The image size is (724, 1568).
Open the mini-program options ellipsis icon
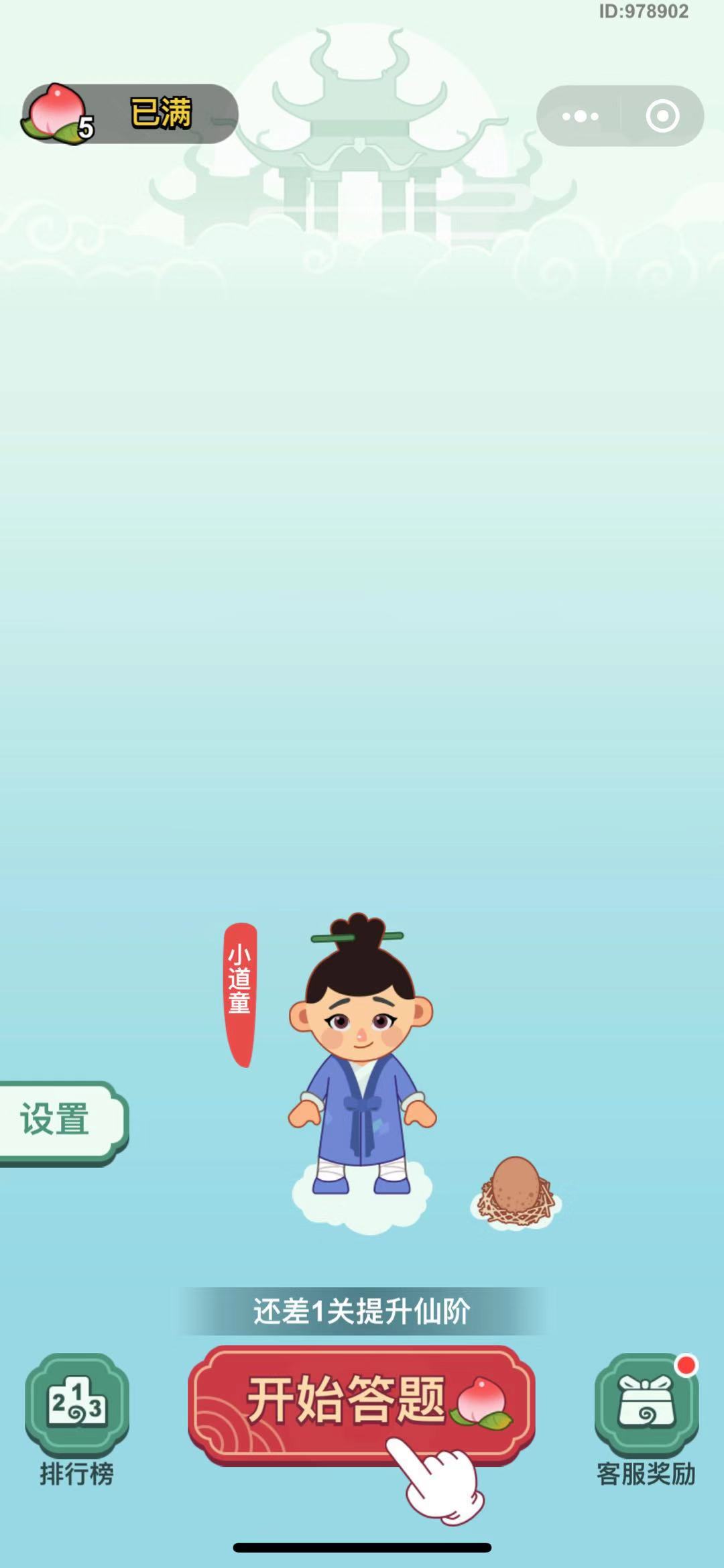[581, 115]
